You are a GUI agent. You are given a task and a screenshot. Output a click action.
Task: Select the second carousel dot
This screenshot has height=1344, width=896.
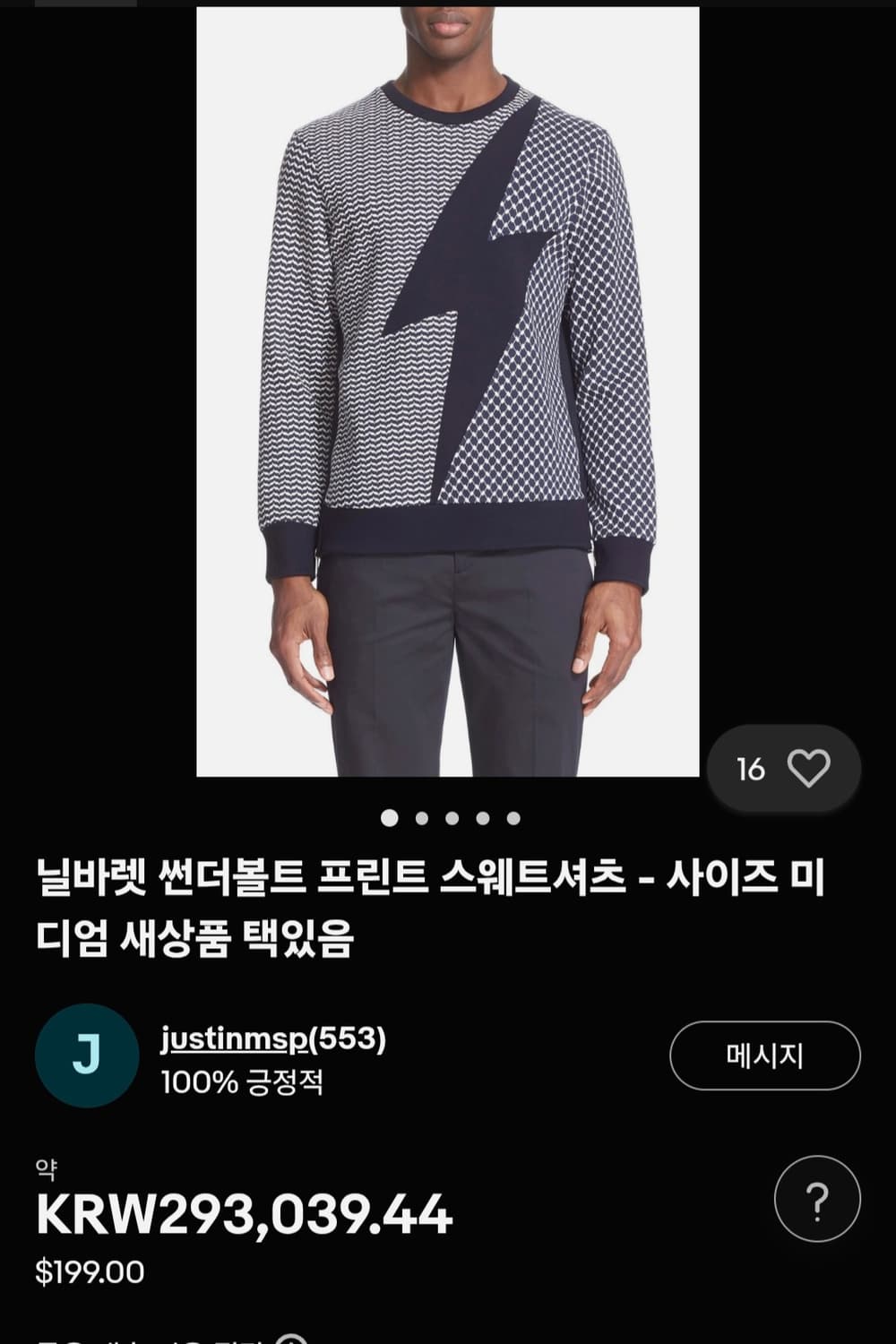pos(421,816)
